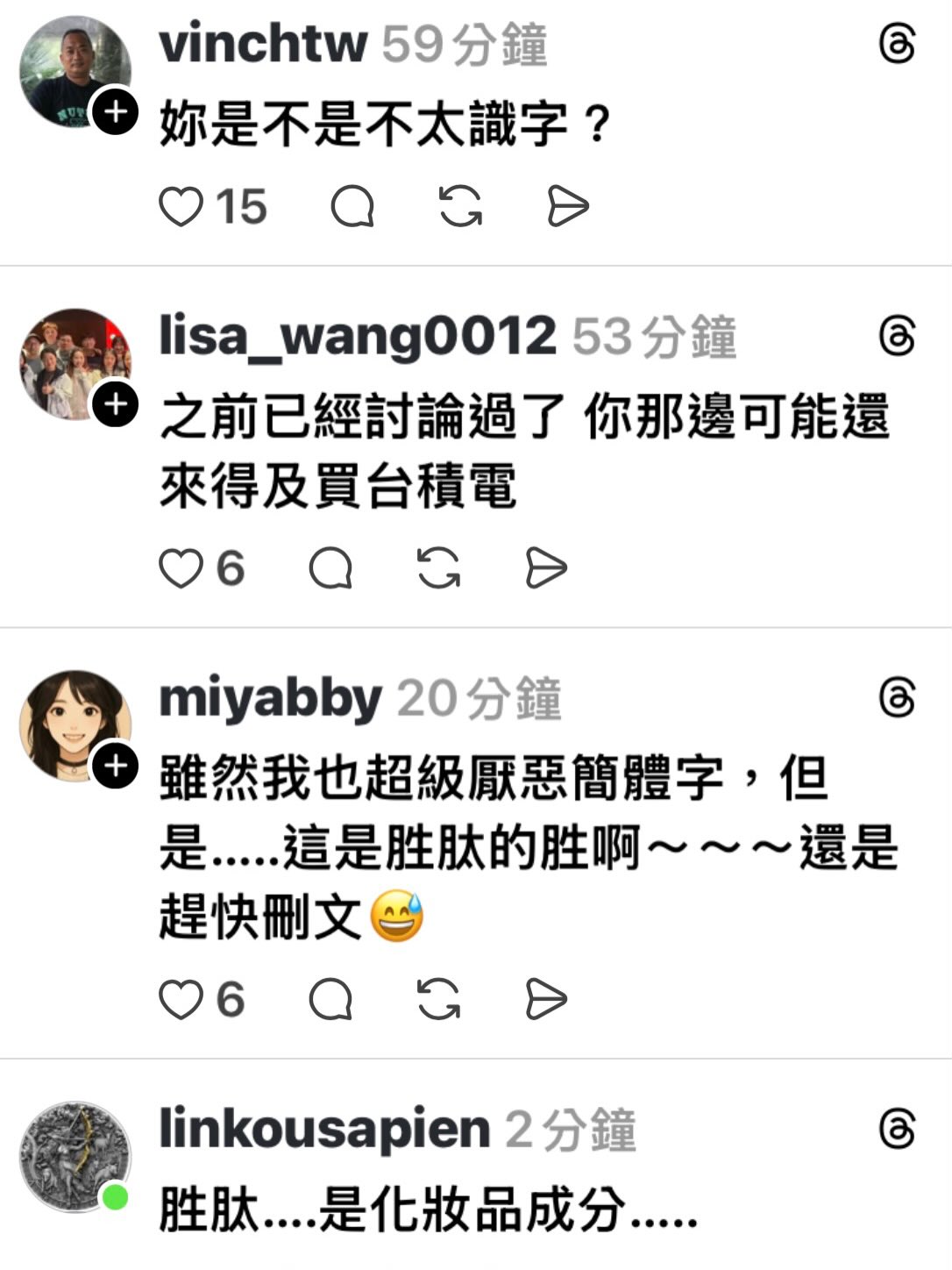Open lisa_wang0012's profile username
The height and width of the screenshot is (1270, 952).
click(357, 337)
